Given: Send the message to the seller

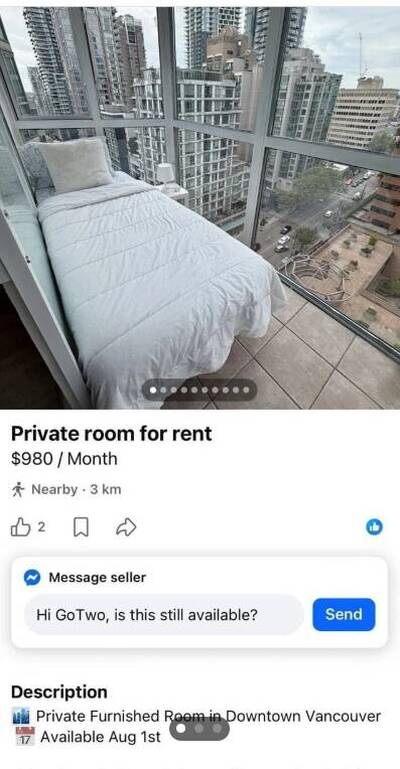Looking at the screenshot, I should click(x=344, y=614).
